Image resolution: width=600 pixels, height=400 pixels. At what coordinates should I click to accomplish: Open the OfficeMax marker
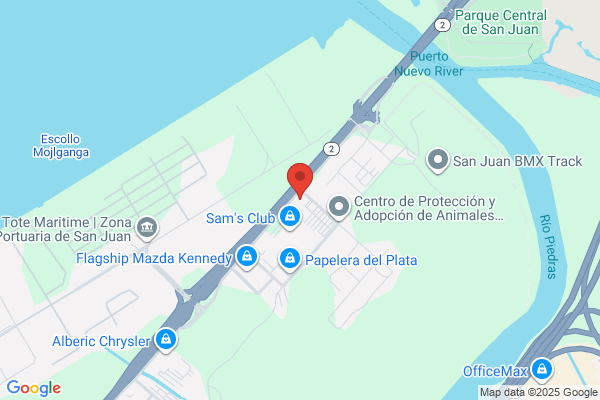click(541, 371)
